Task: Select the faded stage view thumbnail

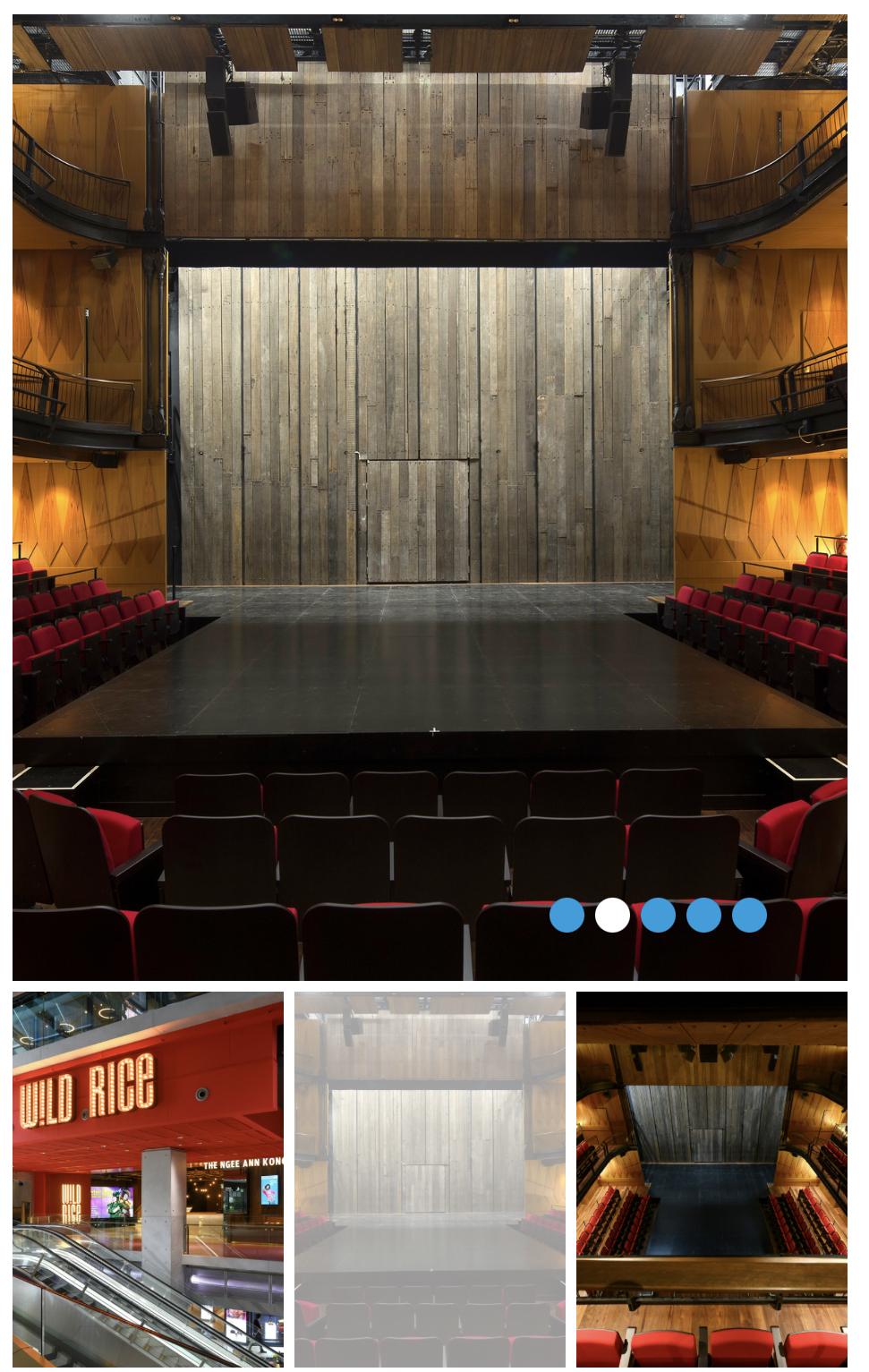Action: pyautogui.click(x=430, y=1180)
